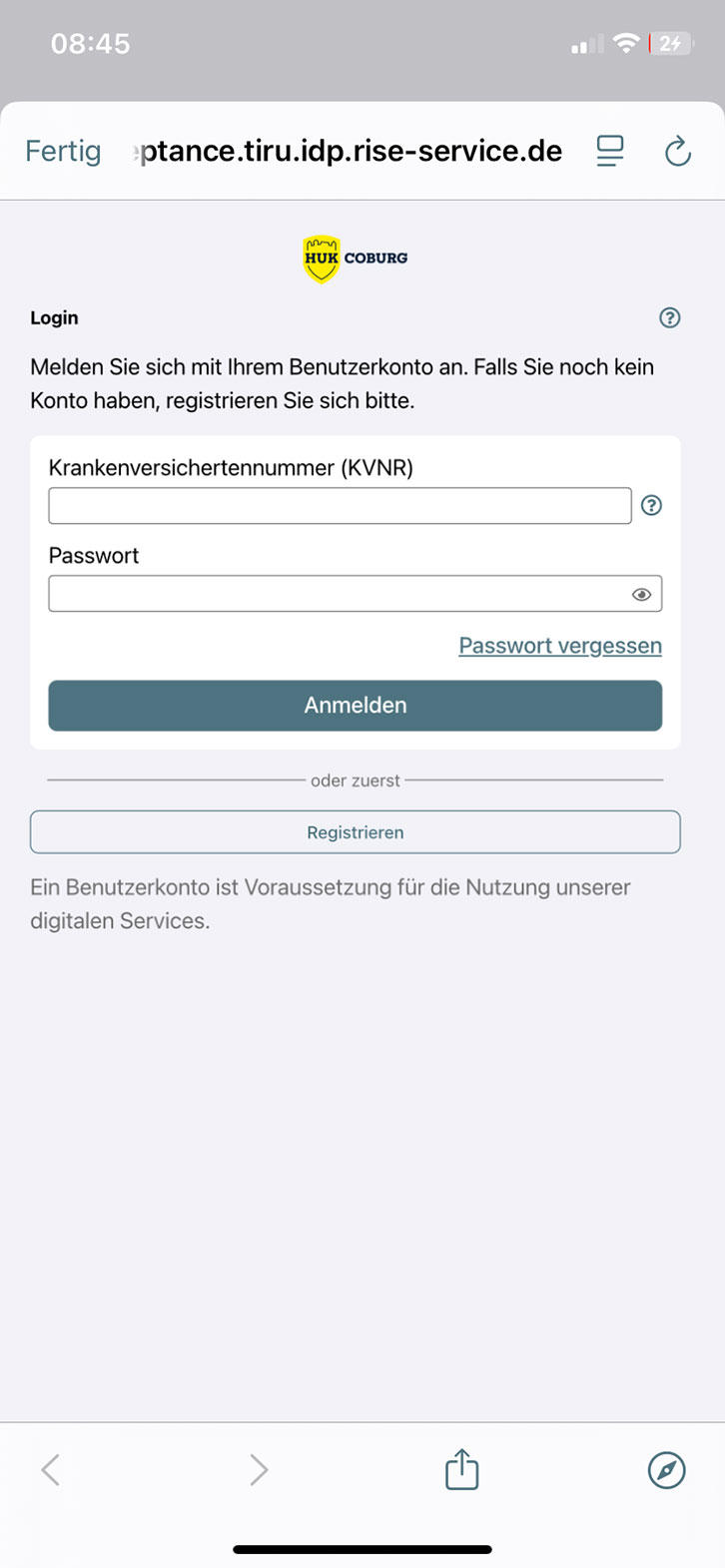Open the KVNR help question mark icon
This screenshot has width=725, height=1568.
(651, 506)
